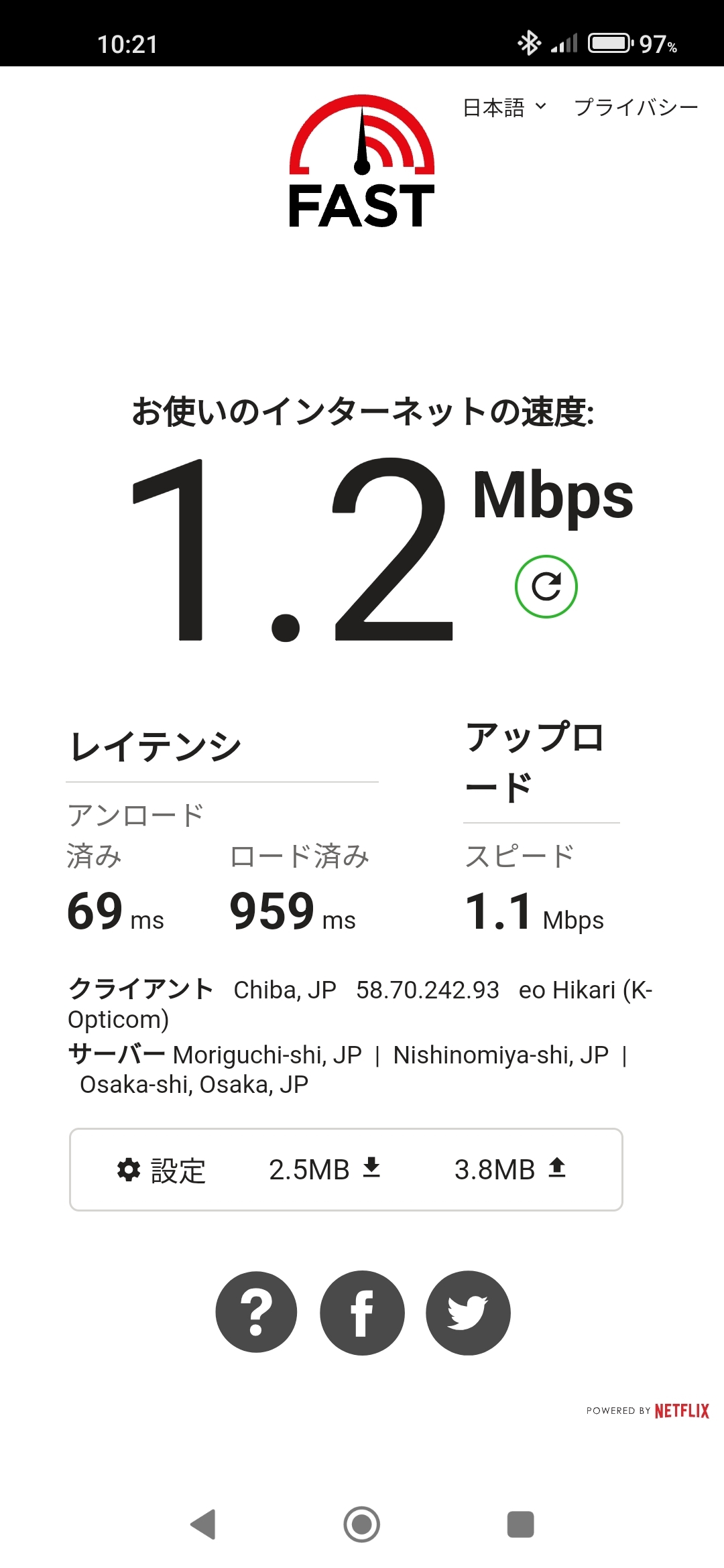
Task: Open the help question mark icon
Action: pos(256,1312)
